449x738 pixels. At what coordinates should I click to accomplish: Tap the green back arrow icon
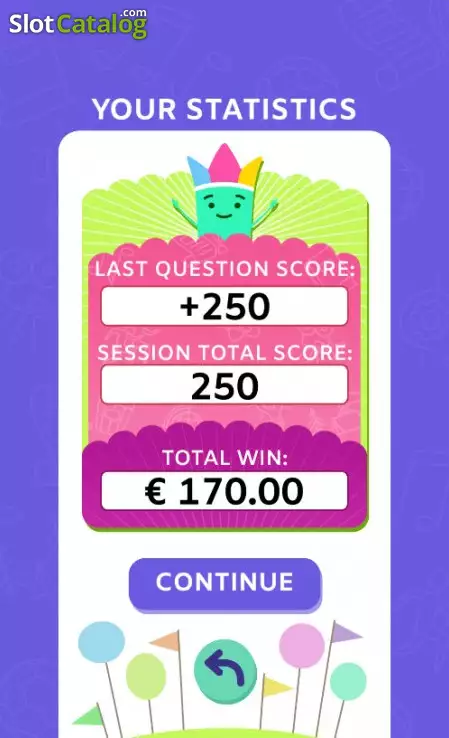[x=225, y=671]
